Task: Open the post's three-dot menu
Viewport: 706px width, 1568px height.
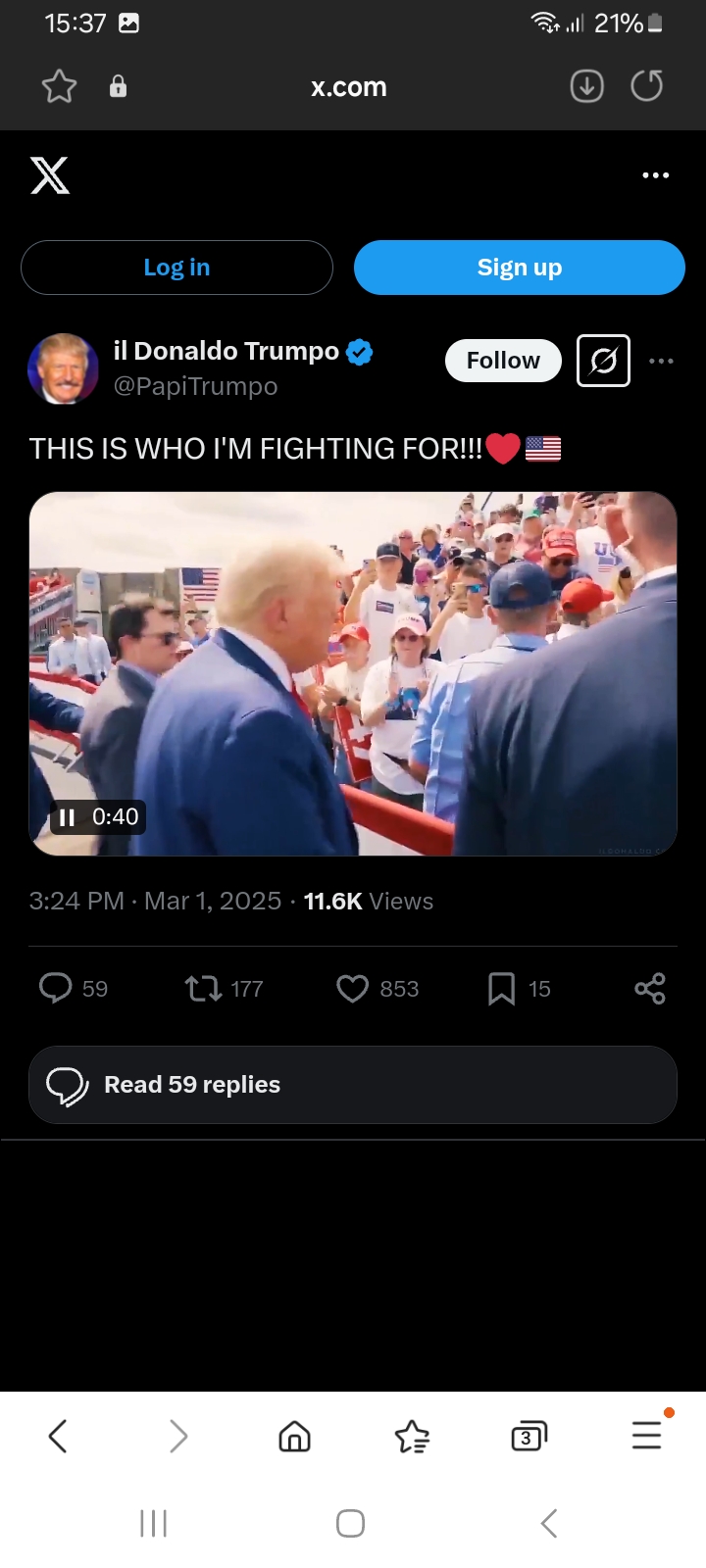Action: coord(662,361)
